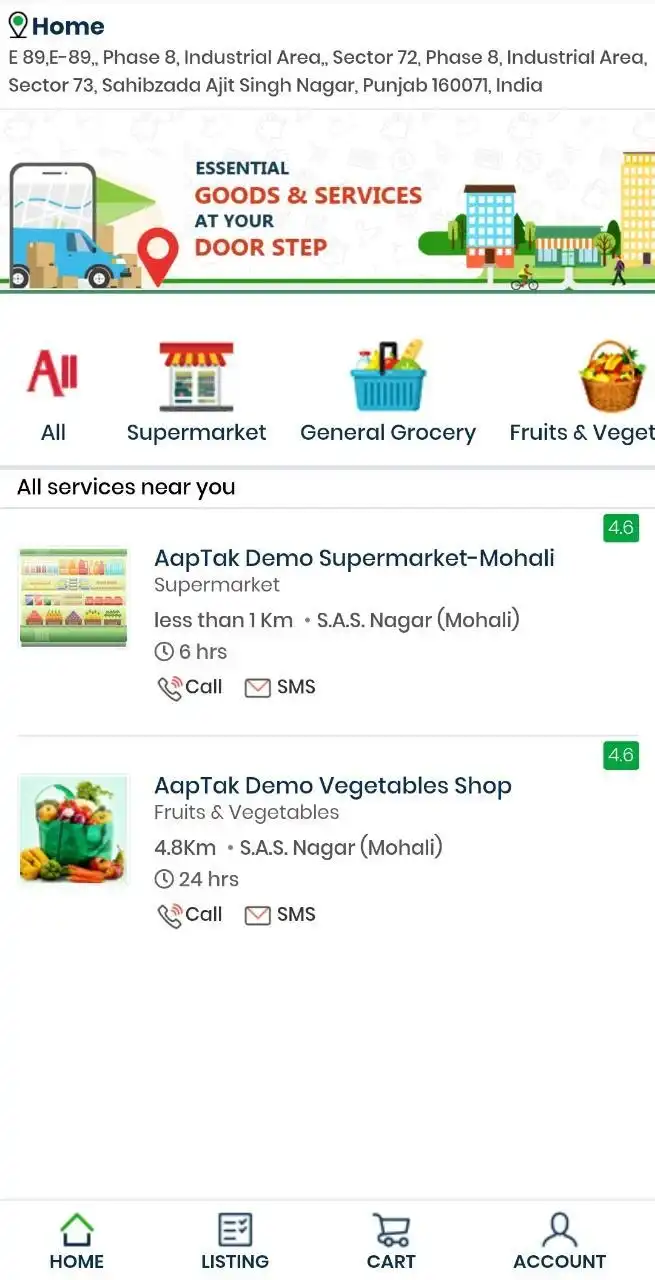655x1280 pixels.
Task: Change the Home delivery address
Action: tap(327, 55)
